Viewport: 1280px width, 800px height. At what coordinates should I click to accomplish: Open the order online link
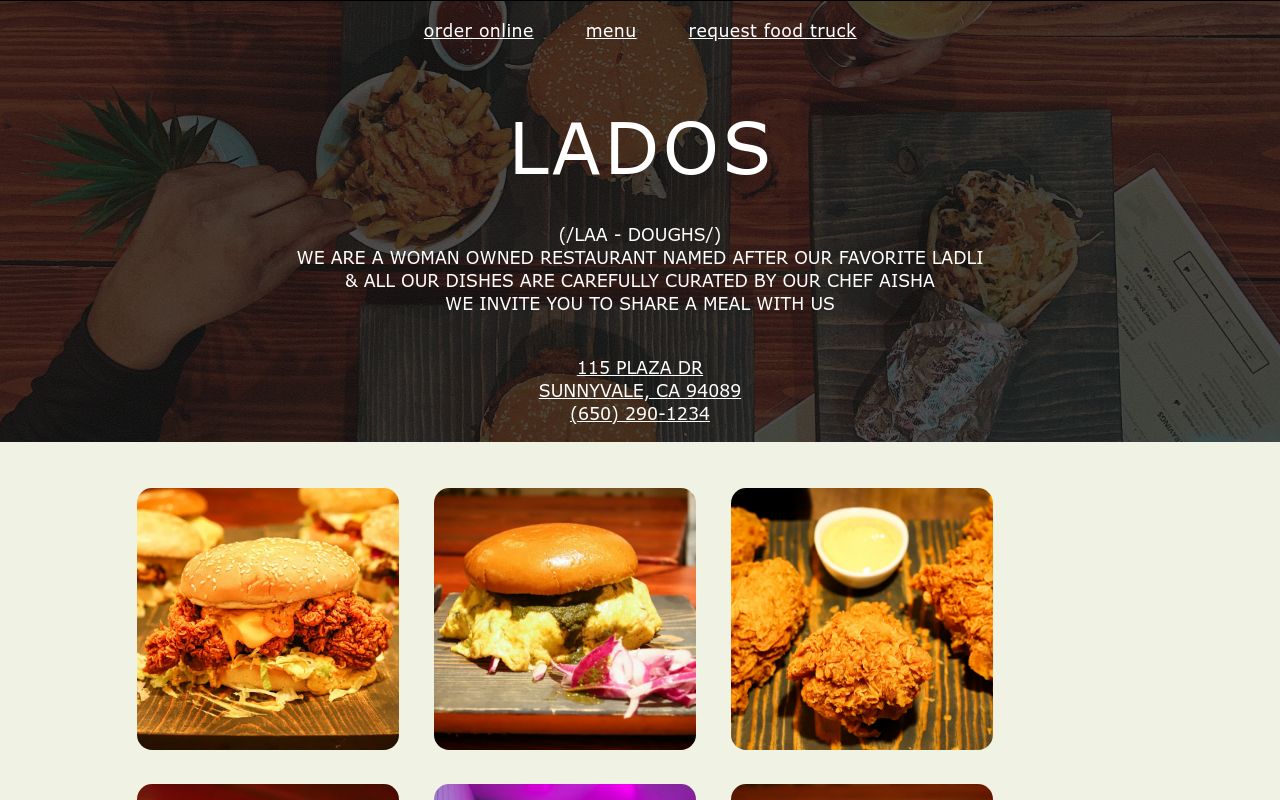478,31
